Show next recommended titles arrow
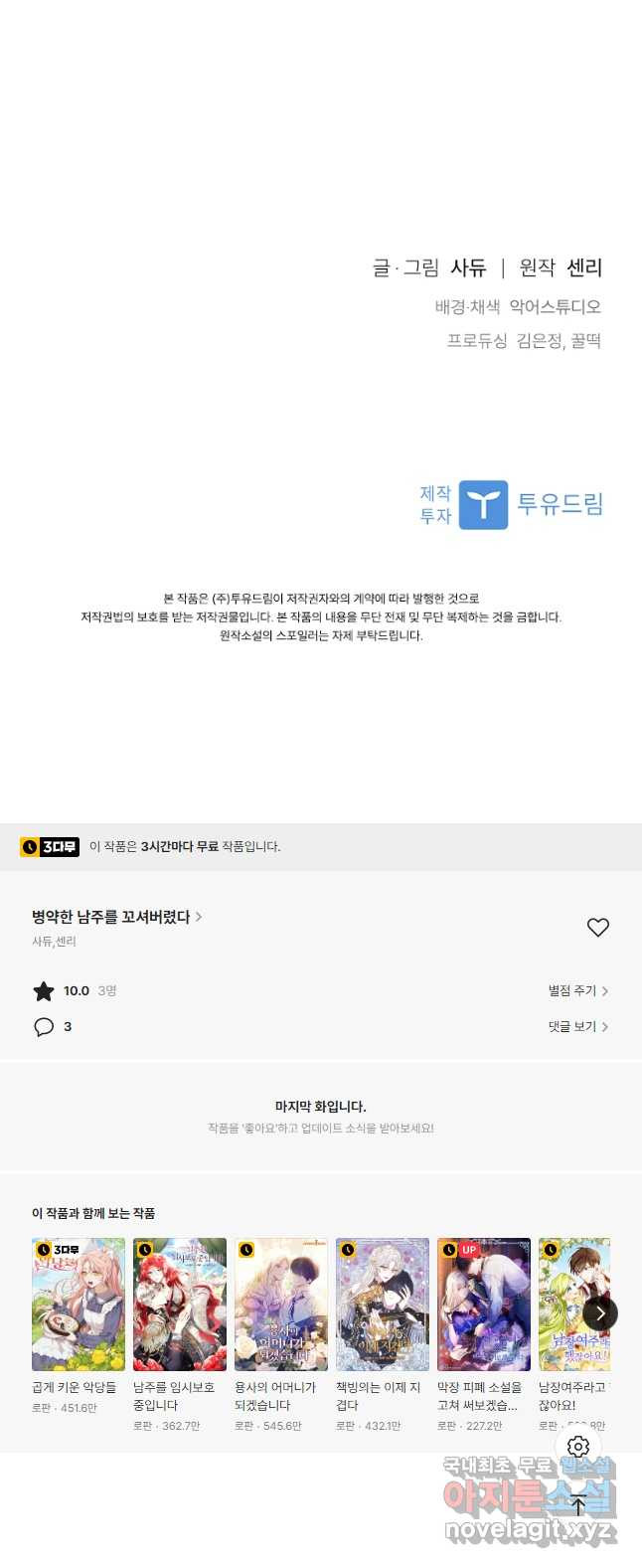The height and width of the screenshot is (1568, 642). (599, 1313)
